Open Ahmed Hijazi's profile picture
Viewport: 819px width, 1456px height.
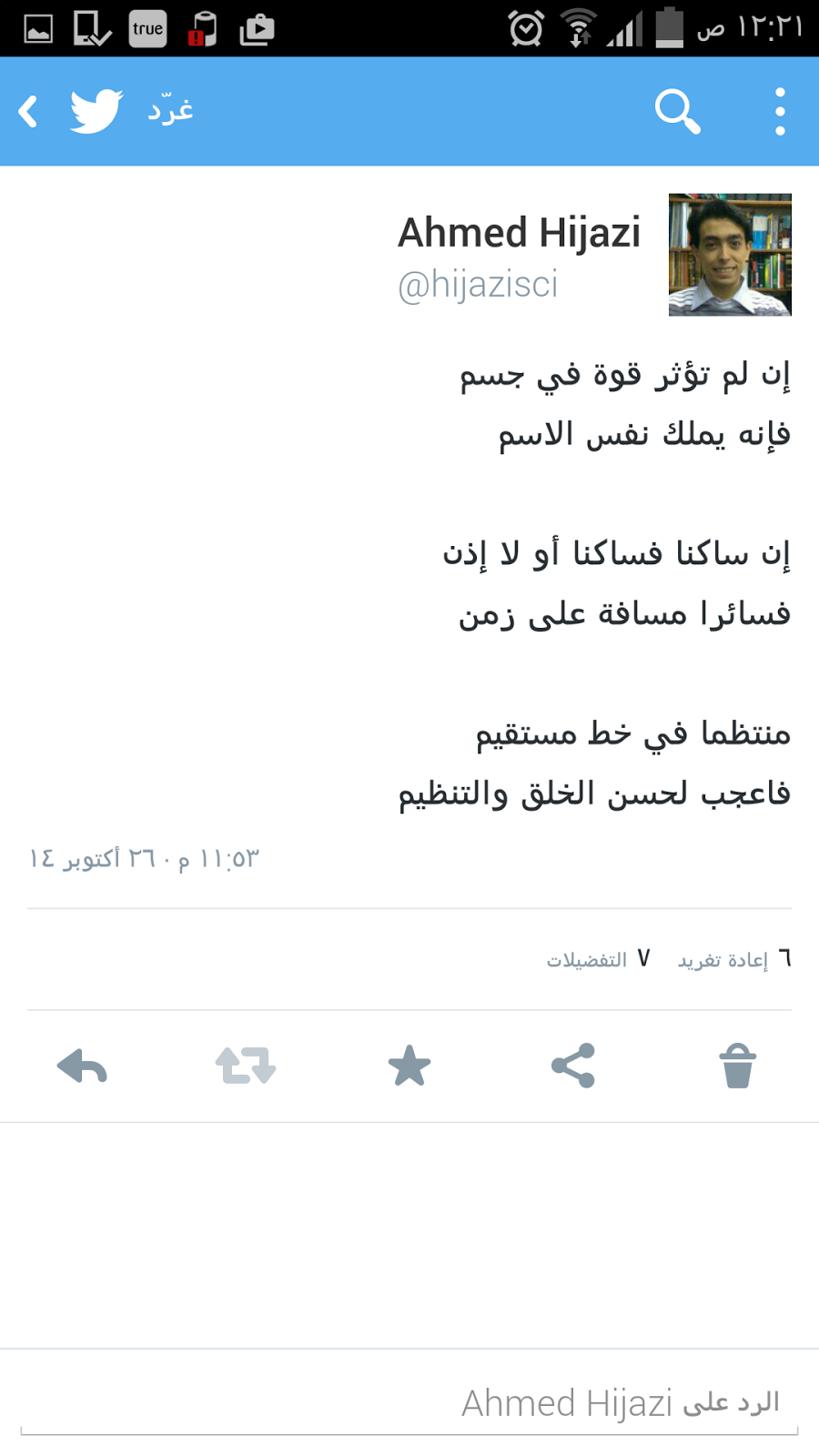click(x=730, y=255)
